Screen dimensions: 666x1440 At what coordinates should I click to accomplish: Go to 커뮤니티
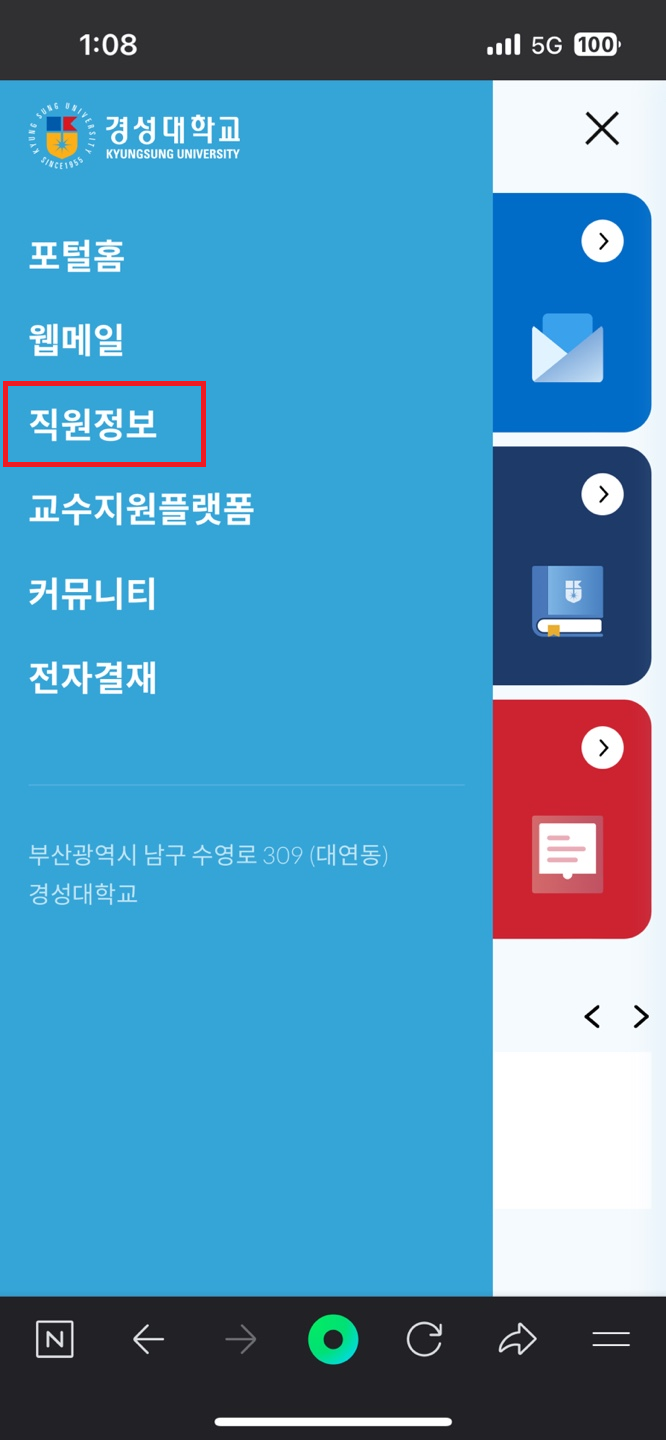coord(93,593)
